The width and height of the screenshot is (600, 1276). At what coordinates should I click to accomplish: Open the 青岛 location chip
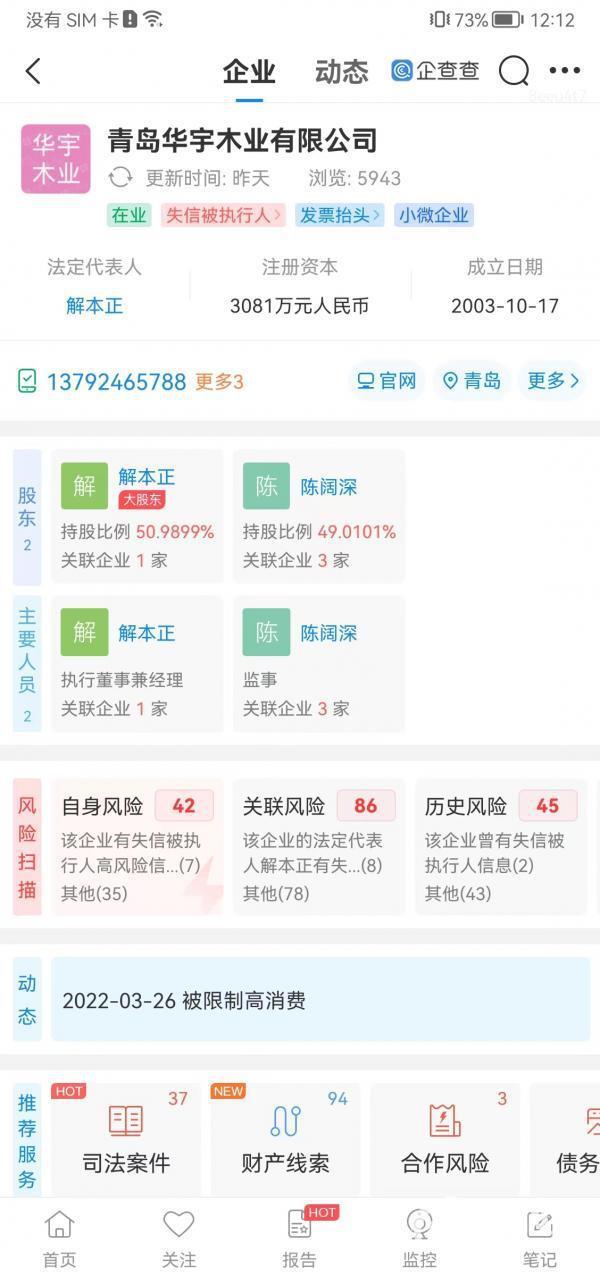[472, 381]
